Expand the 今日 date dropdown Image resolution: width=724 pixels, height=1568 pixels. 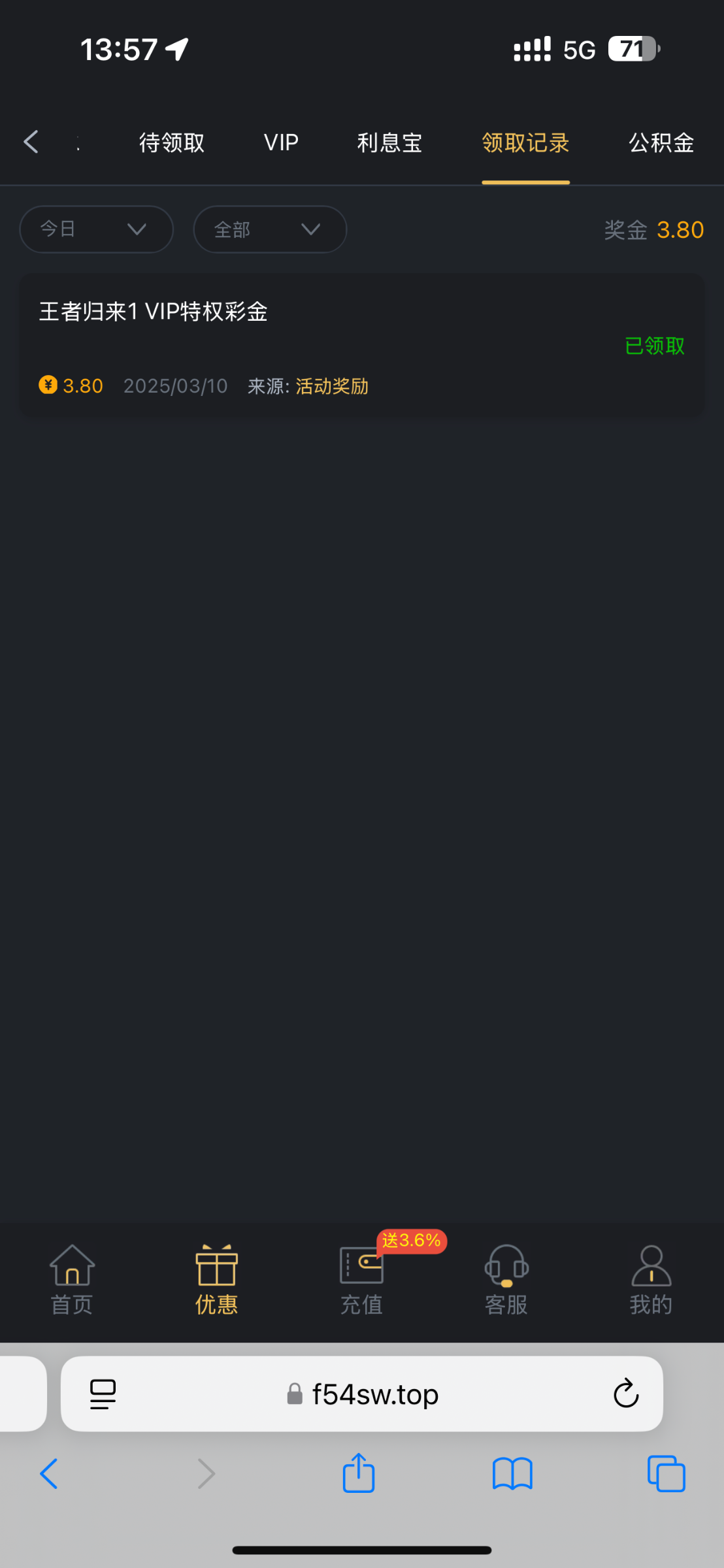pos(96,229)
